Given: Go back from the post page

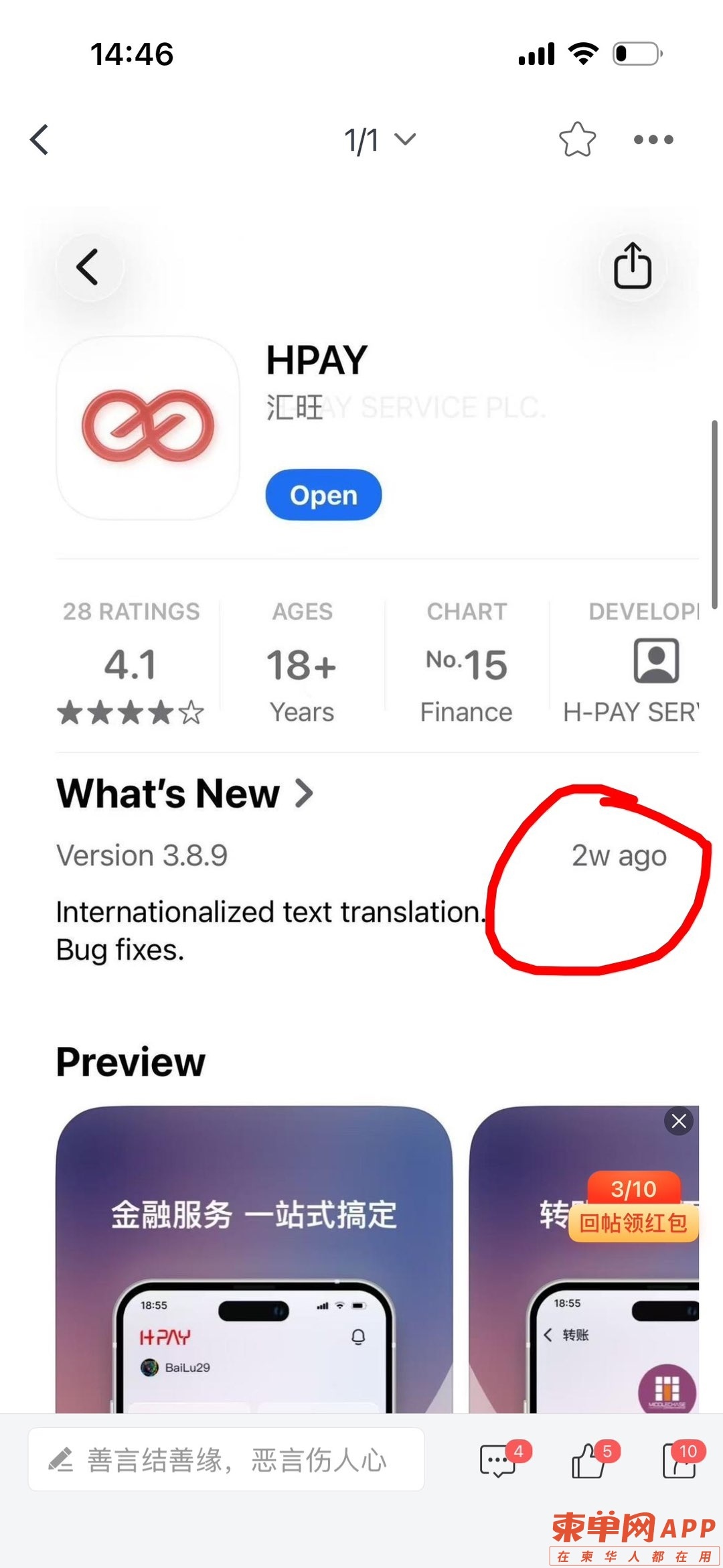Looking at the screenshot, I should pyautogui.click(x=40, y=139).
